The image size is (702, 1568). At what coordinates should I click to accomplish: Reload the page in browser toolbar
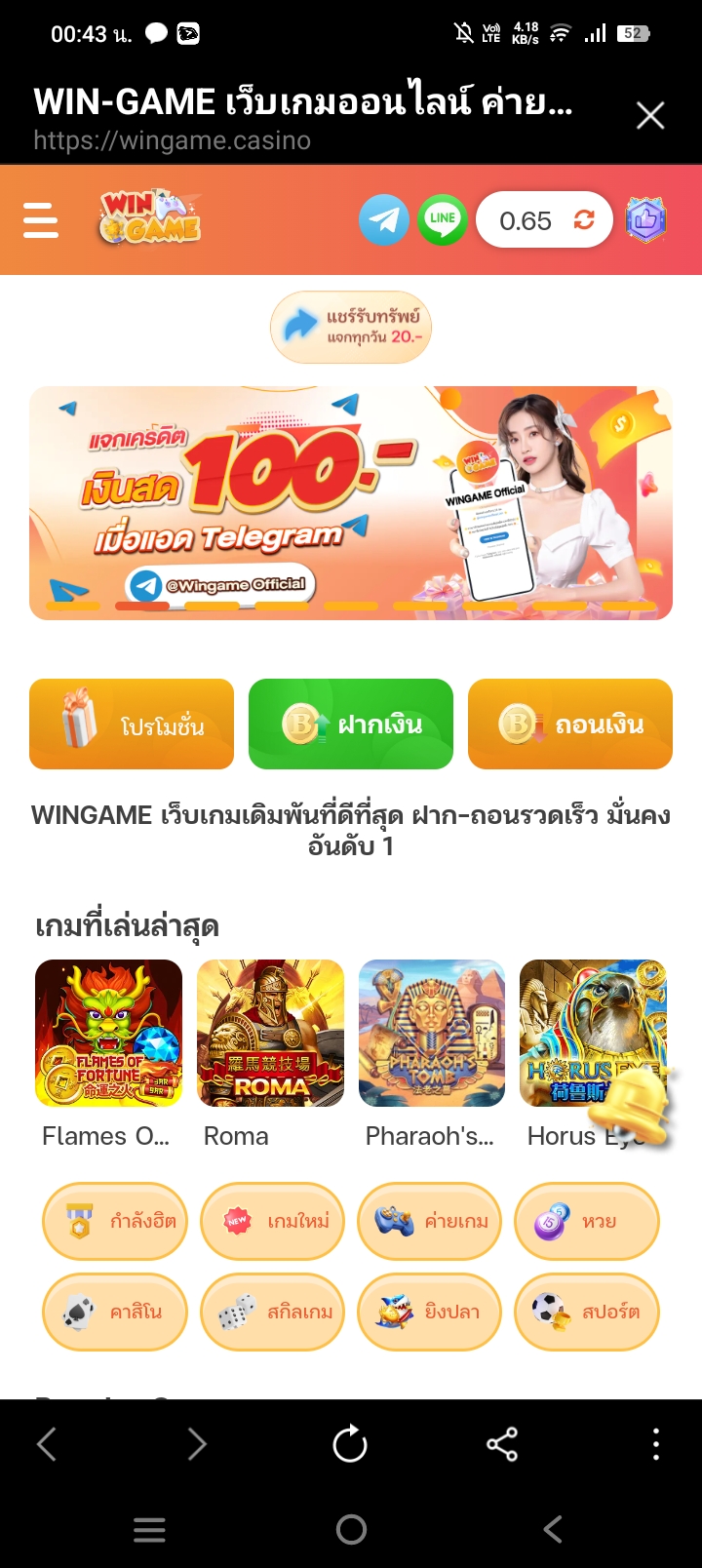(350, 1444)
